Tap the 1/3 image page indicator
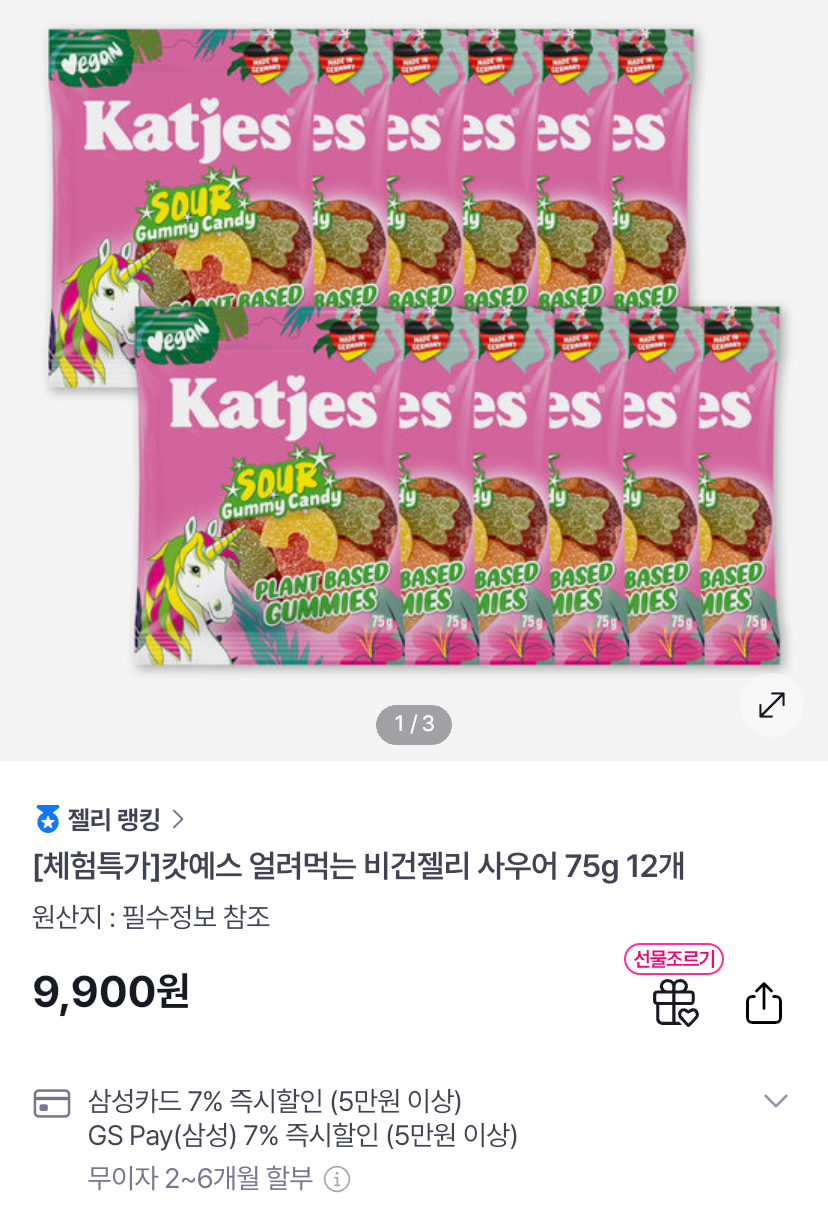 [414, 723]
